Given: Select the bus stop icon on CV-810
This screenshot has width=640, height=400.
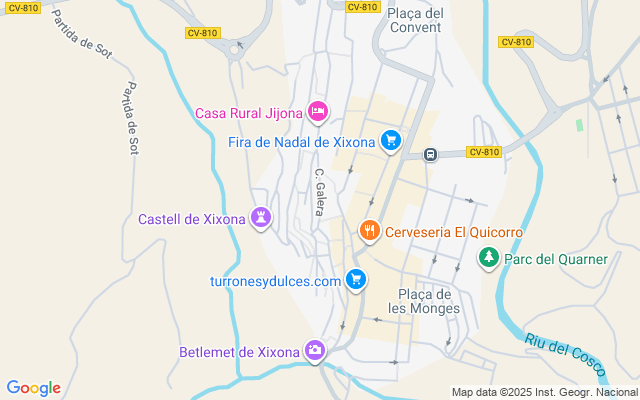Looking at the screenshot, I should pyautogui.click(x=430, y=154).
